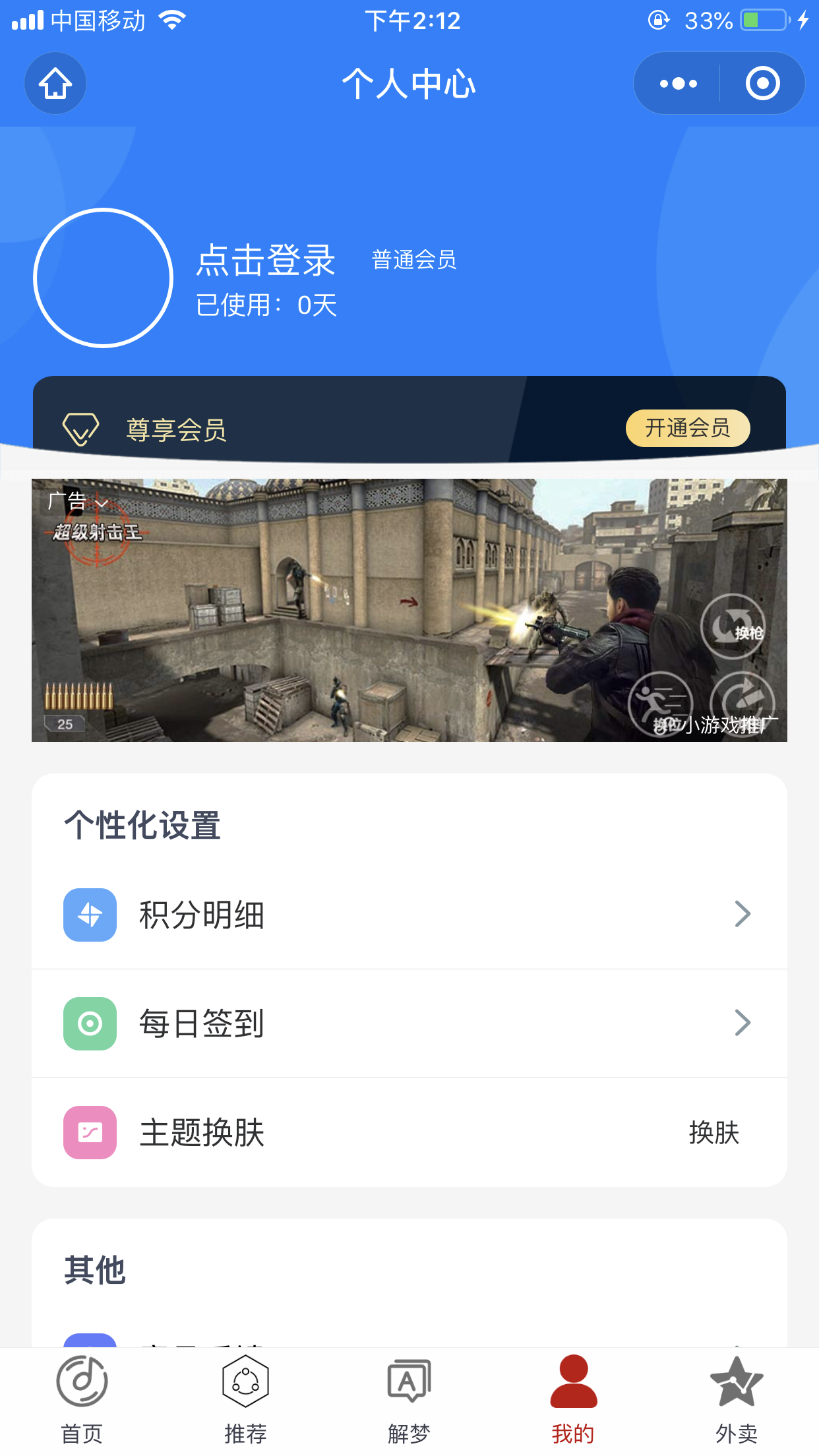This screenshot has width=819, height=1456.
Task: Open the 超级射击王 ad banner
Action: tap(409, 610)
